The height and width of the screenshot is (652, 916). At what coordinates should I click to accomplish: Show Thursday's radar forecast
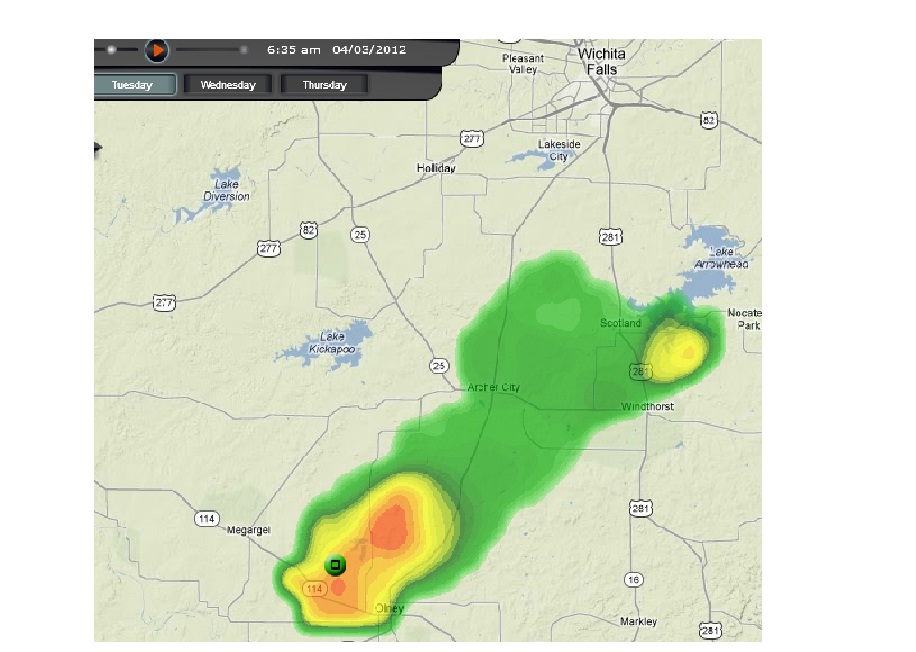point(325,85)
